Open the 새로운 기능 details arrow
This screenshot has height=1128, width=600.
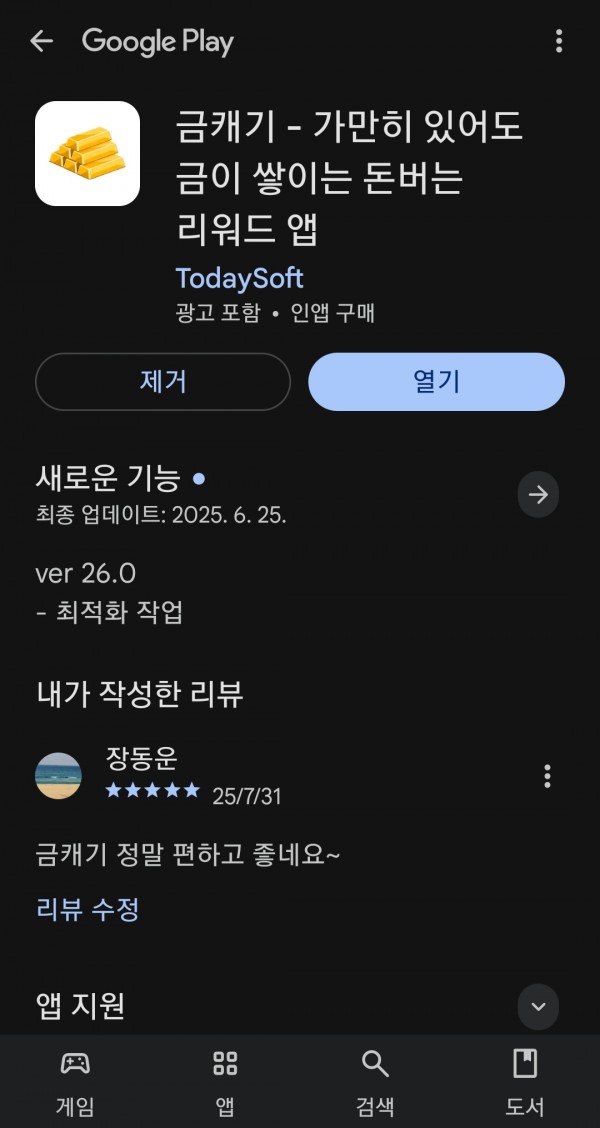pyautogui.click(x=538, y=494)
